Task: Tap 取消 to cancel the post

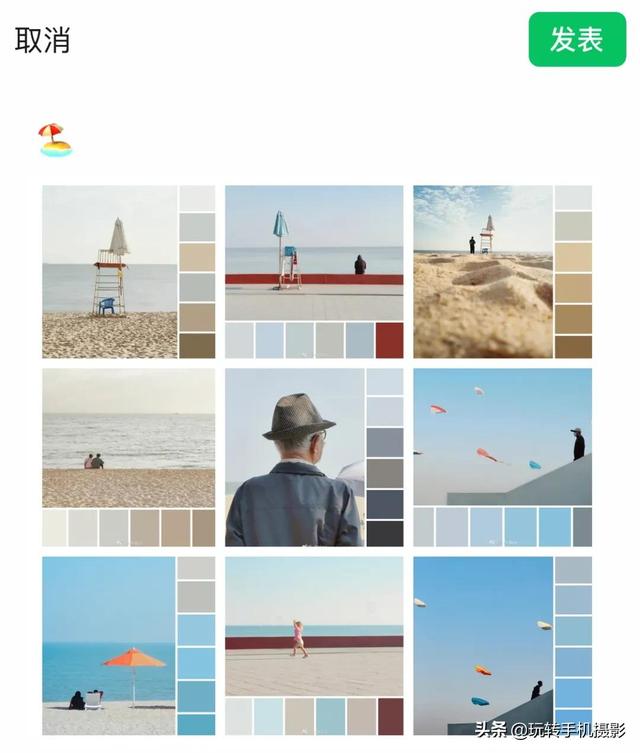Action: [x=42, y=40]
